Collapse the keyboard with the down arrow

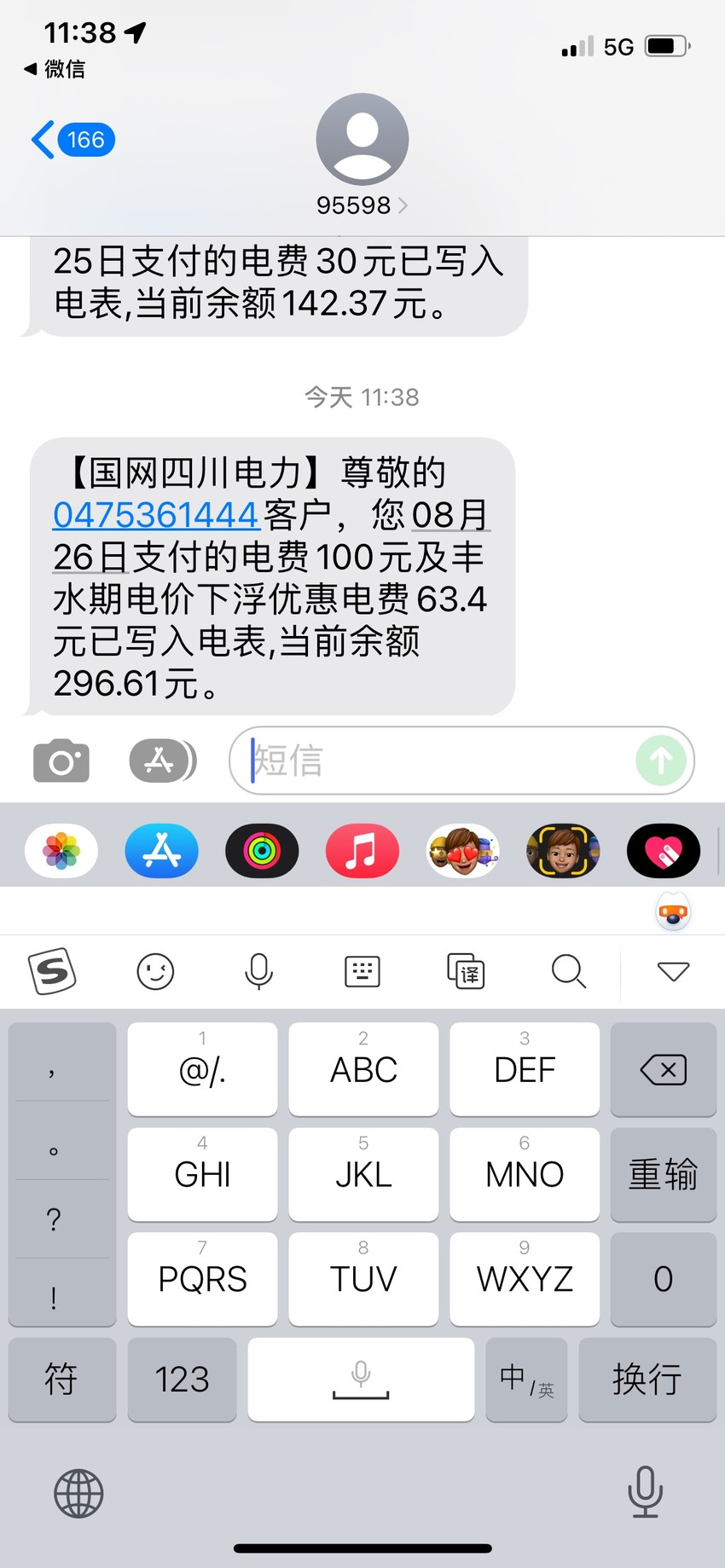[x=673, y=971]
